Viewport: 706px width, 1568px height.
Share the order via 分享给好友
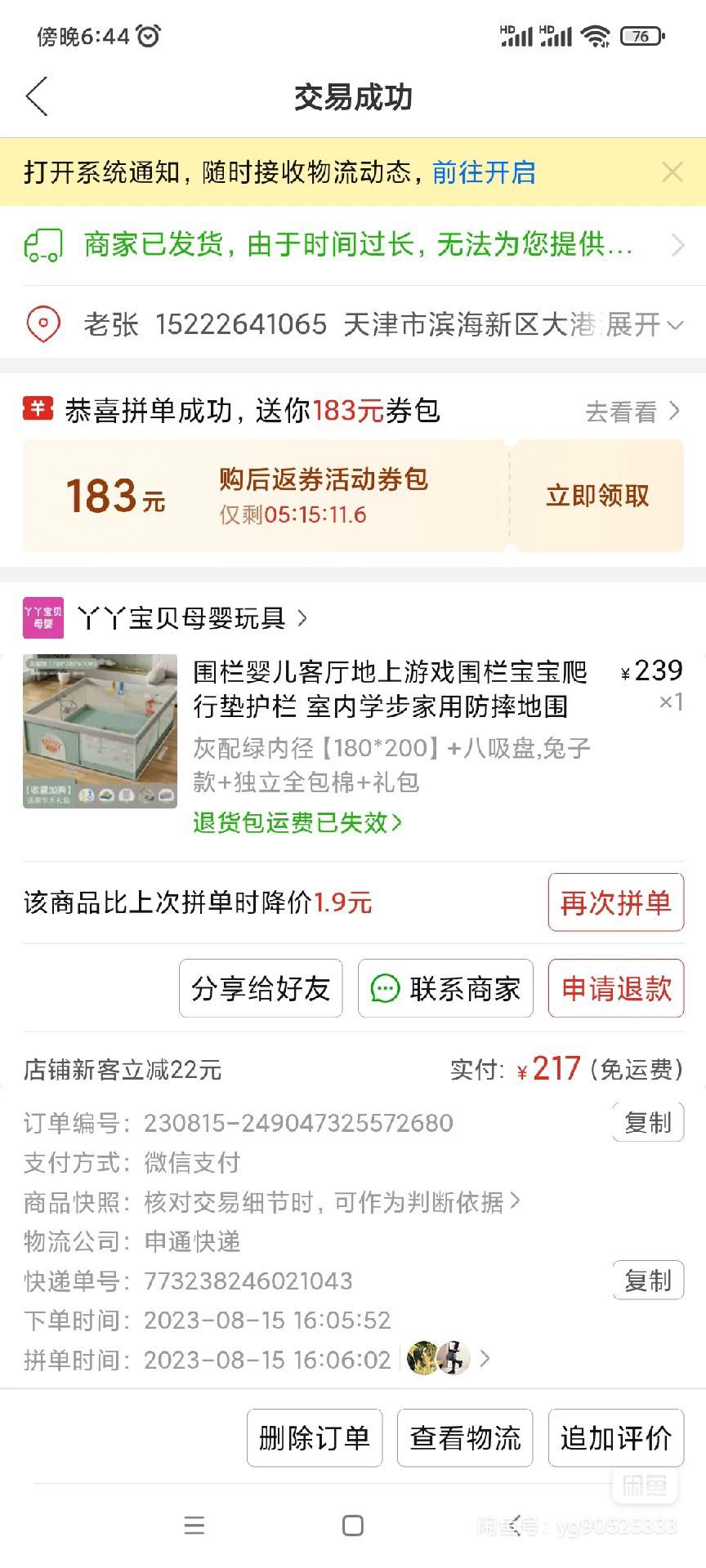[261, 988]
